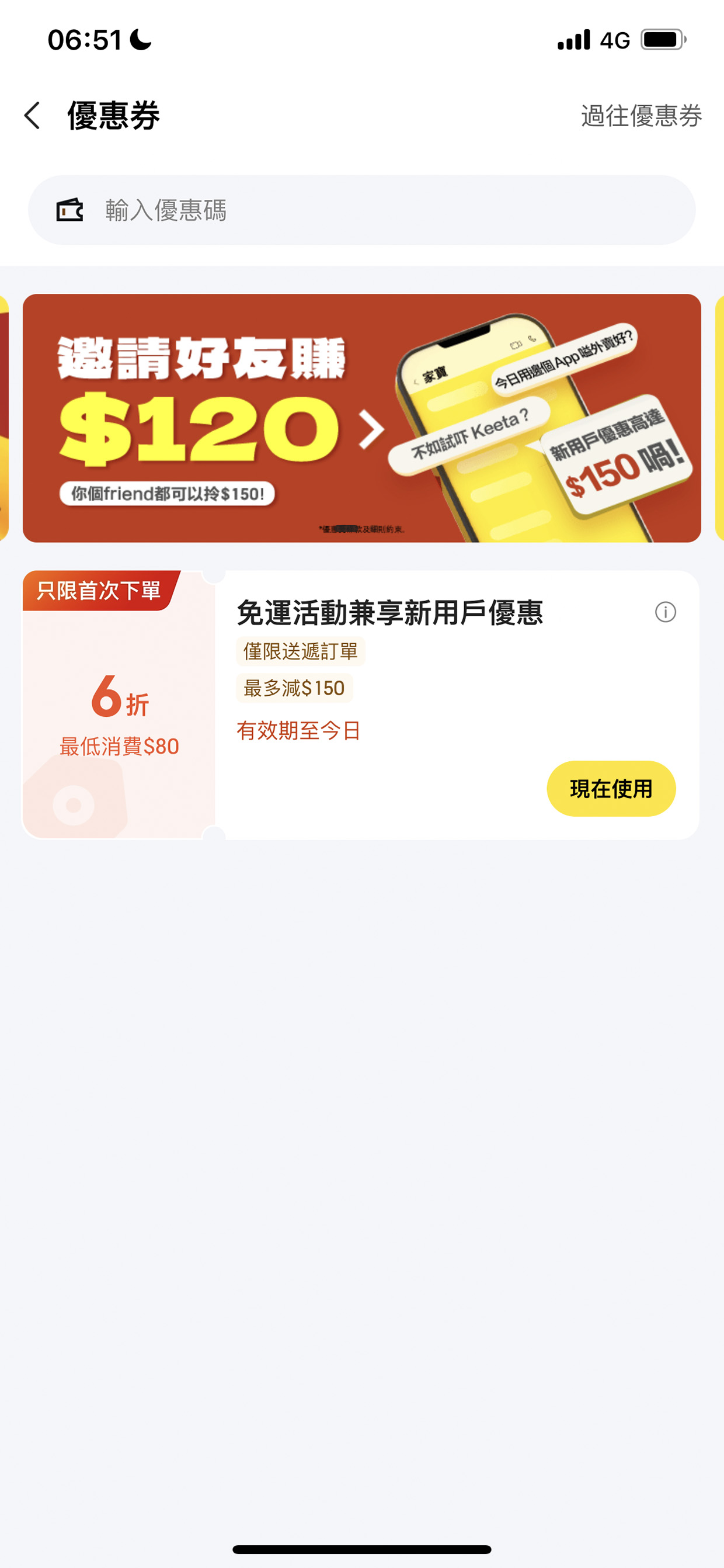The height and width of the screenshot is (1568, 724).
Task: Open the 邀請好友賺$120 invite banner
Action: coord(361,418)
